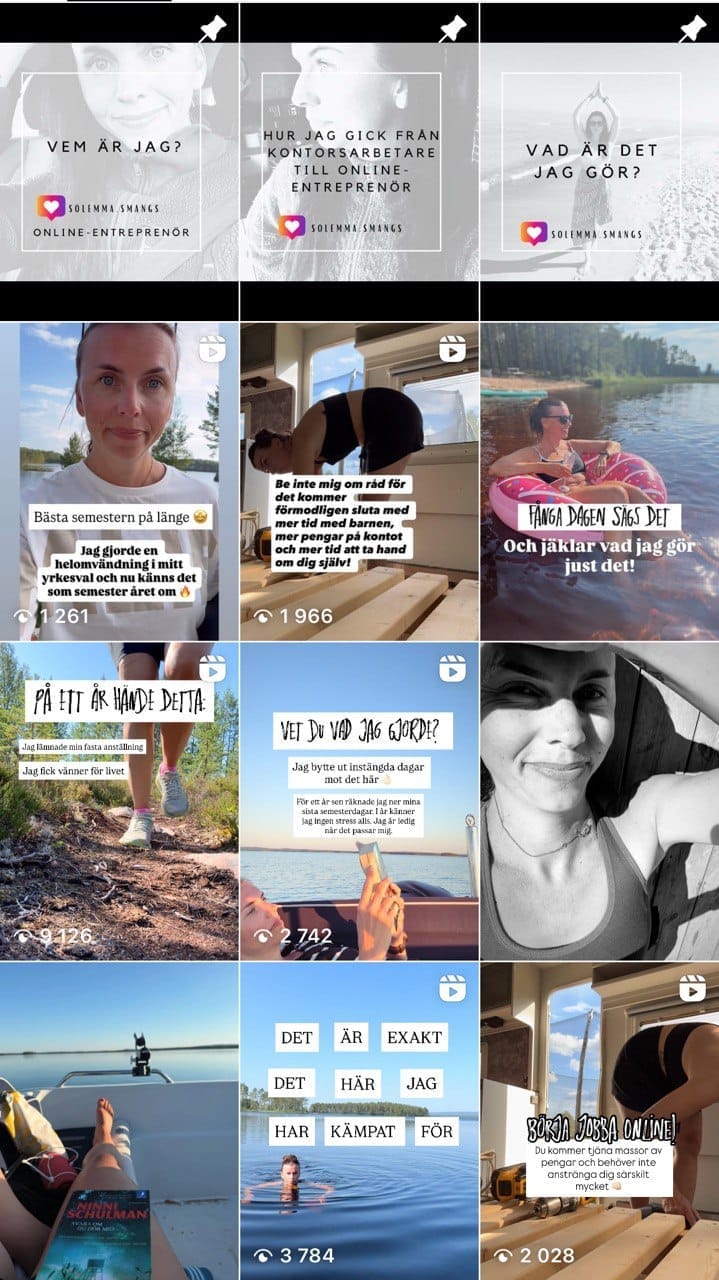Open the reel 'På ett år hände detta'
Image resolution: width=719 pixels, height=1280 pixels.
[119, 800]
